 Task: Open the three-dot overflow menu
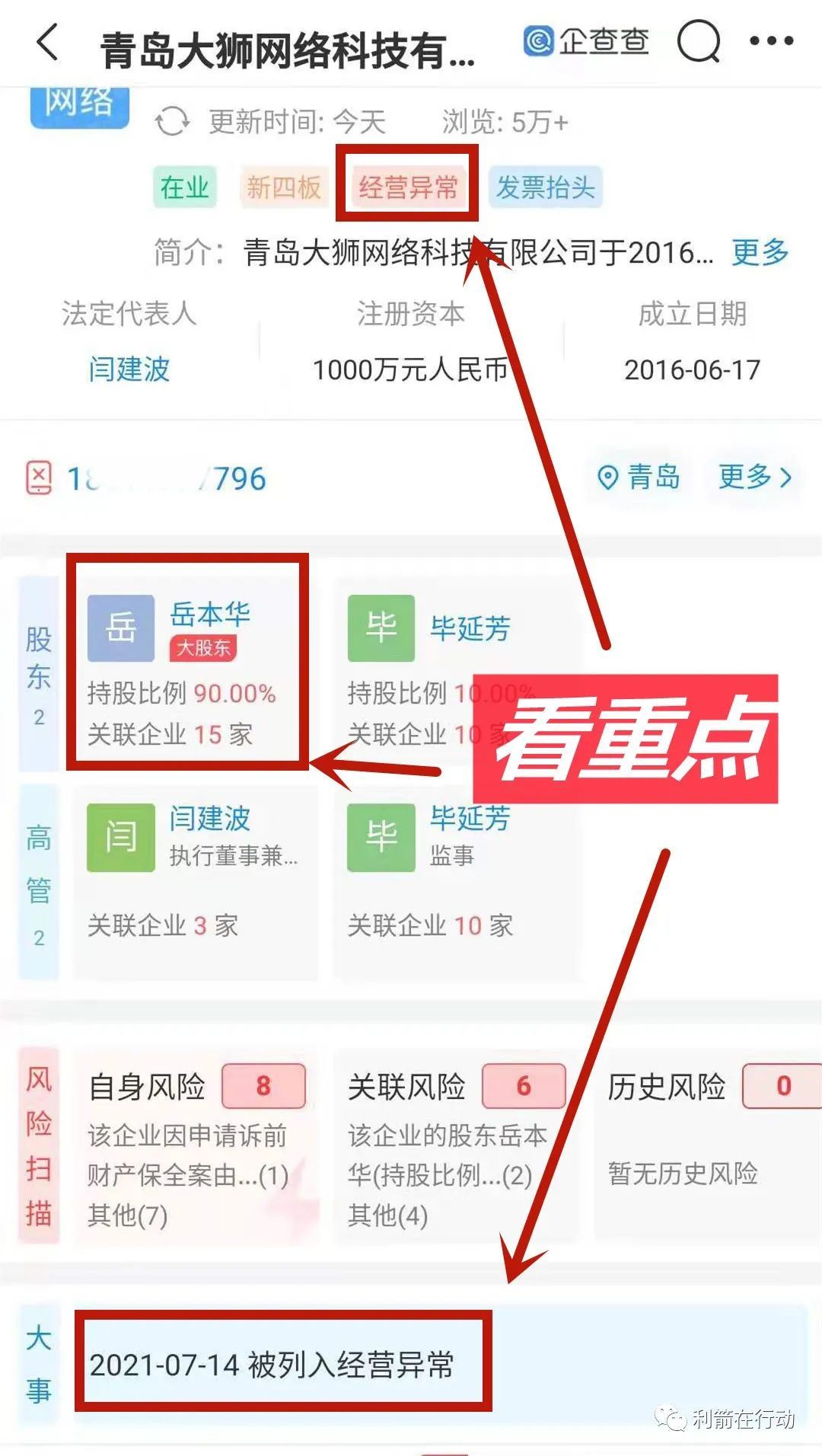coord(771,41)
